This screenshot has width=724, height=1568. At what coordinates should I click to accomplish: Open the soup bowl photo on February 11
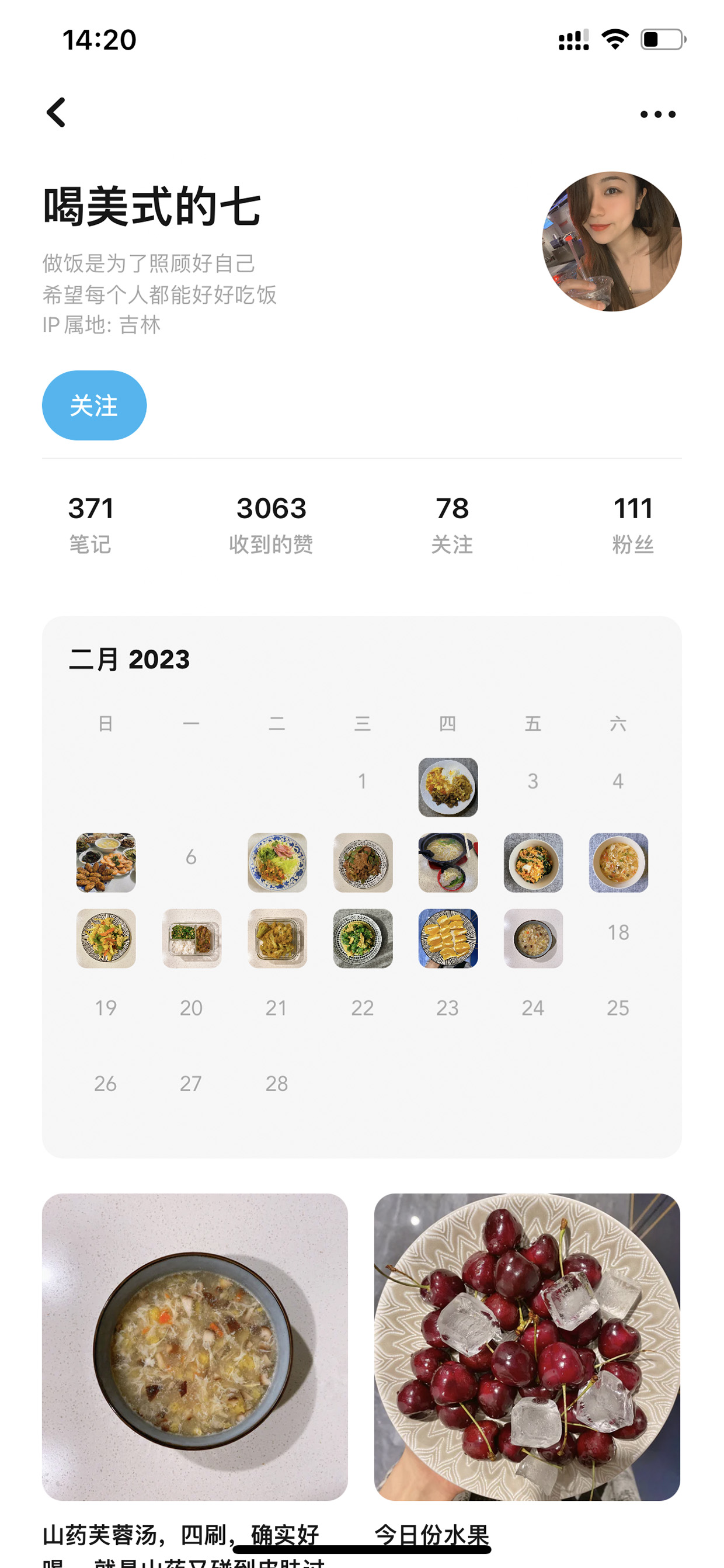point(618,862)
